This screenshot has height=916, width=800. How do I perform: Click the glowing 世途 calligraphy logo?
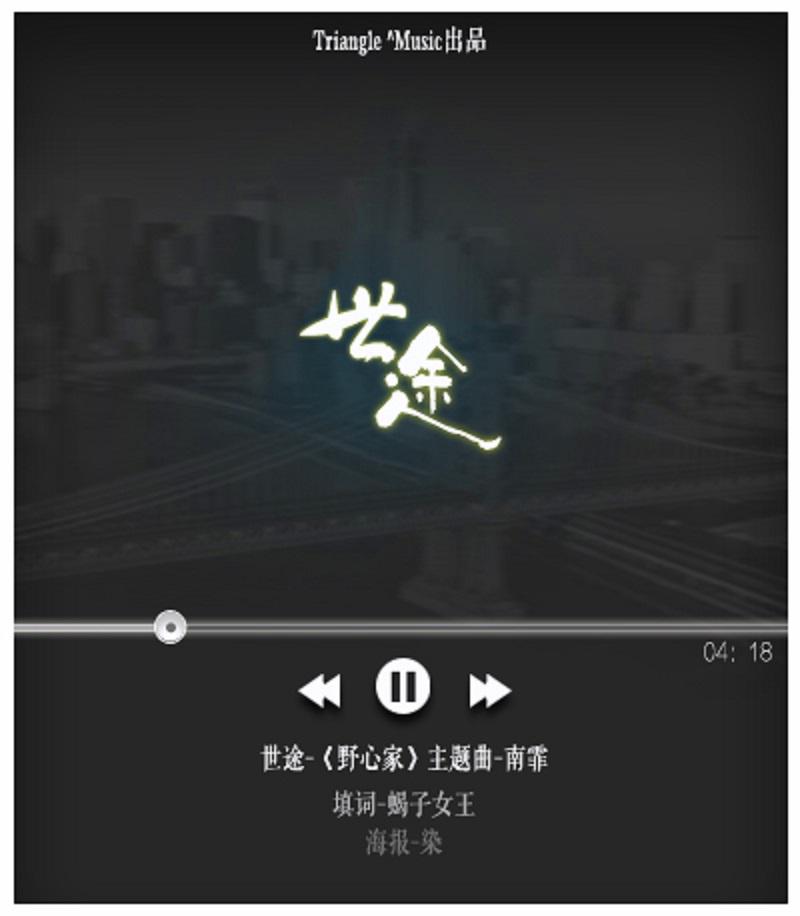coord(400,365)
